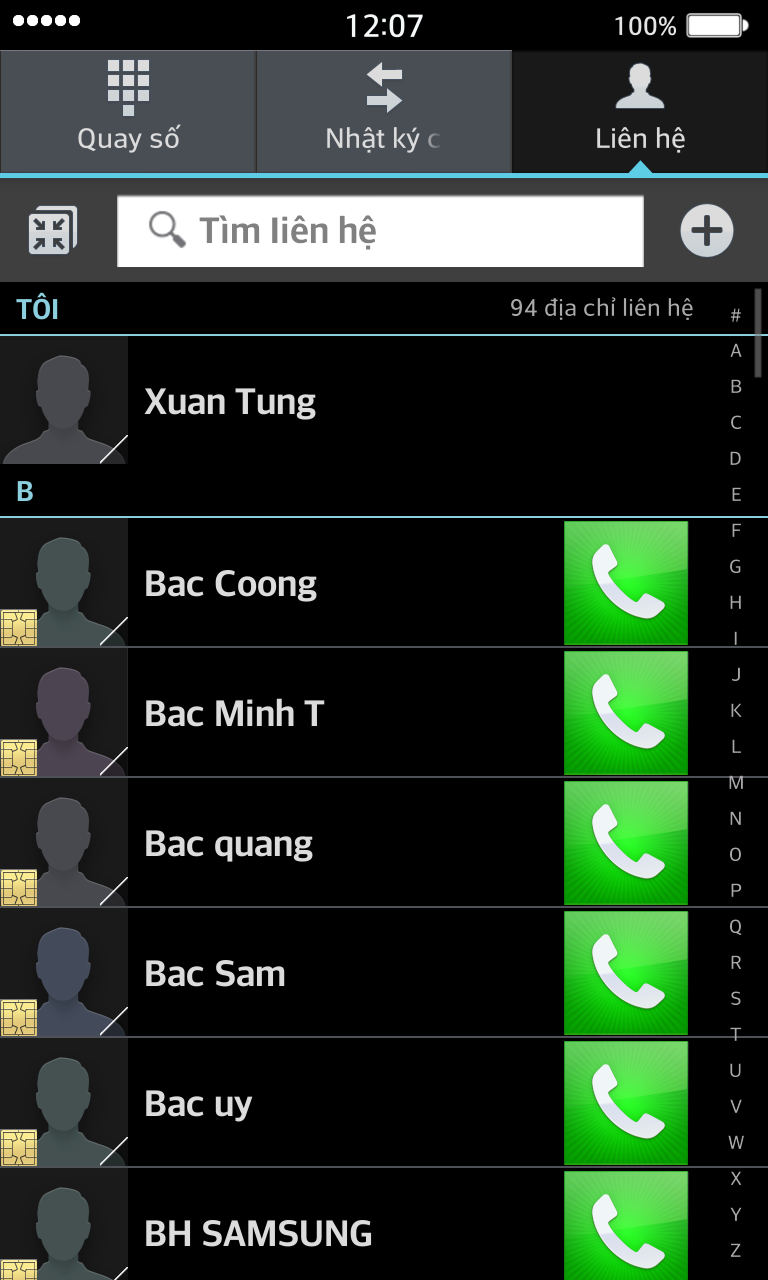Image resolution: width=768 pixels, height=1280 pixels.
Task: Open contact Bac Coong
Action: [x=300, y=583]
